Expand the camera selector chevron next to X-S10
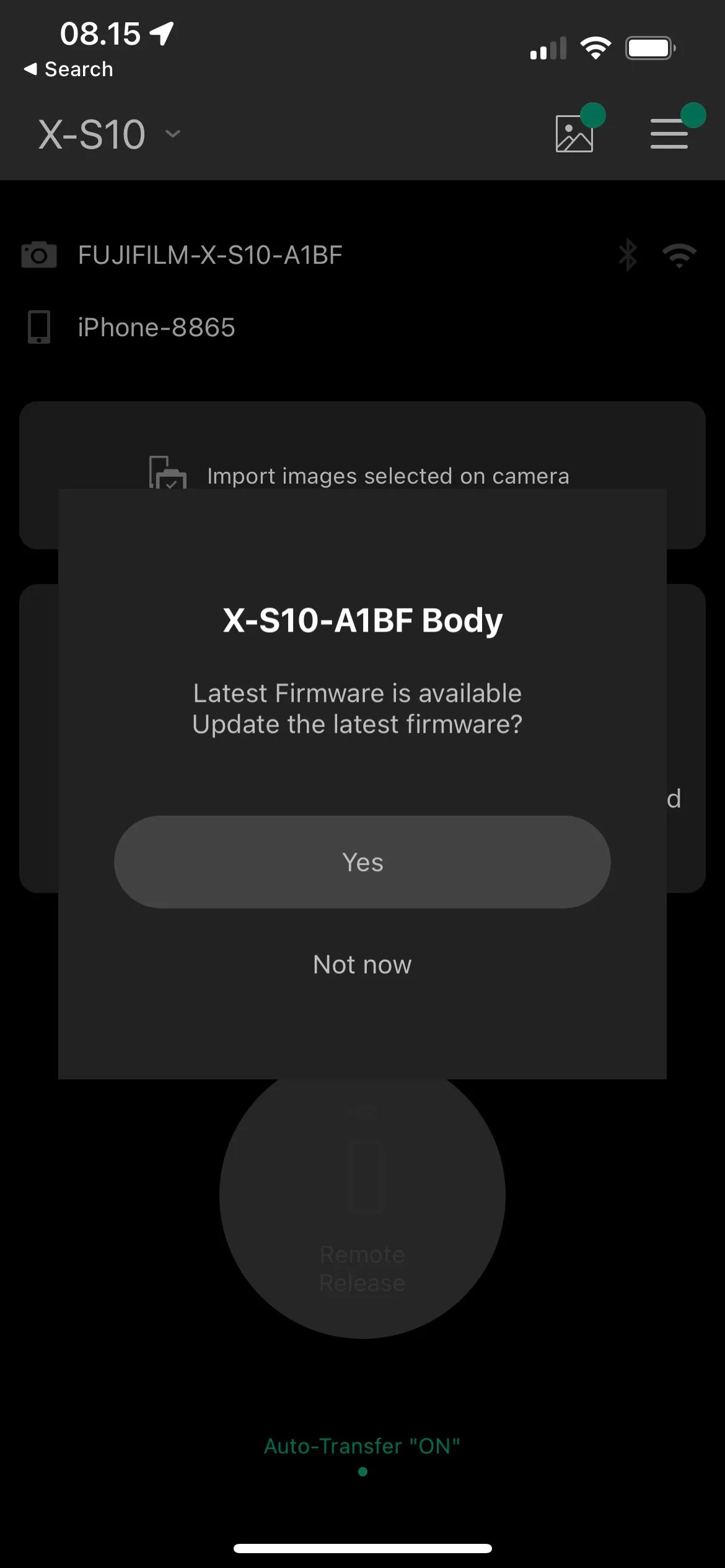725x1568 pixels. point(172,135)
